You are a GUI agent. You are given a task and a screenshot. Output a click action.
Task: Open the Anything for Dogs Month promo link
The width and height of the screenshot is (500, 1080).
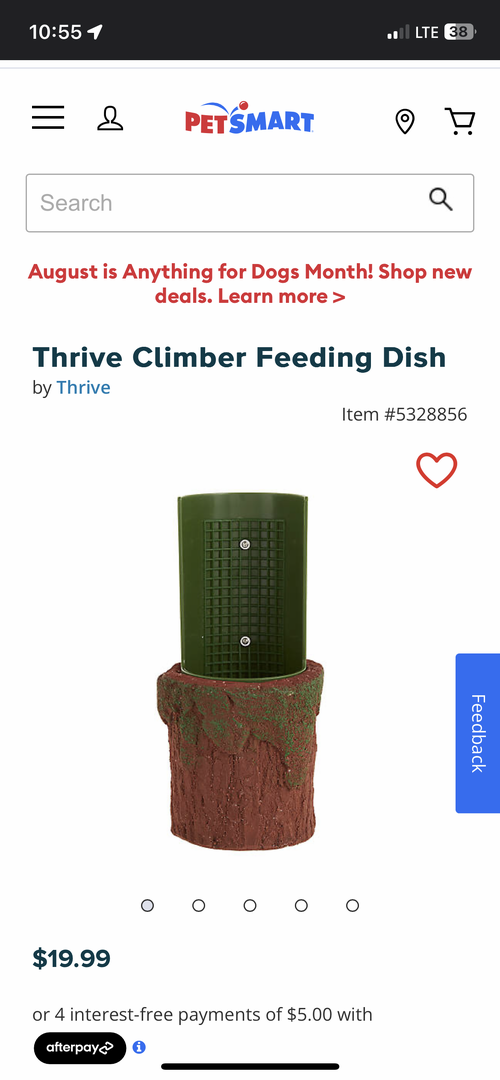pos(250,284)
